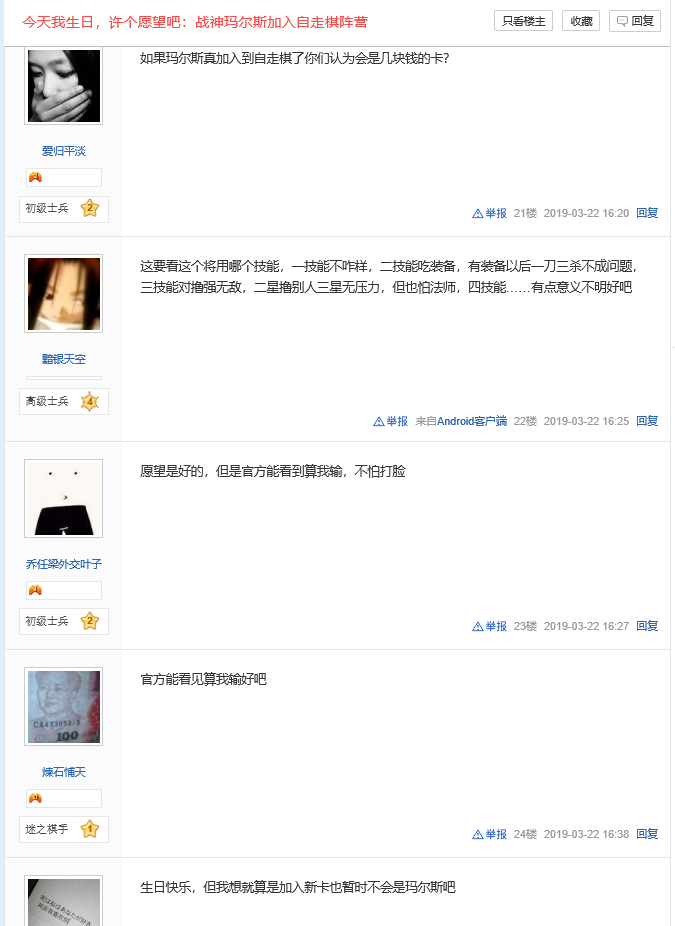Image resolution: width=675 pixels, height=926 pixels.
Task: Open the profile of user 煉石憰天
Action: click(x=63, y=772)
